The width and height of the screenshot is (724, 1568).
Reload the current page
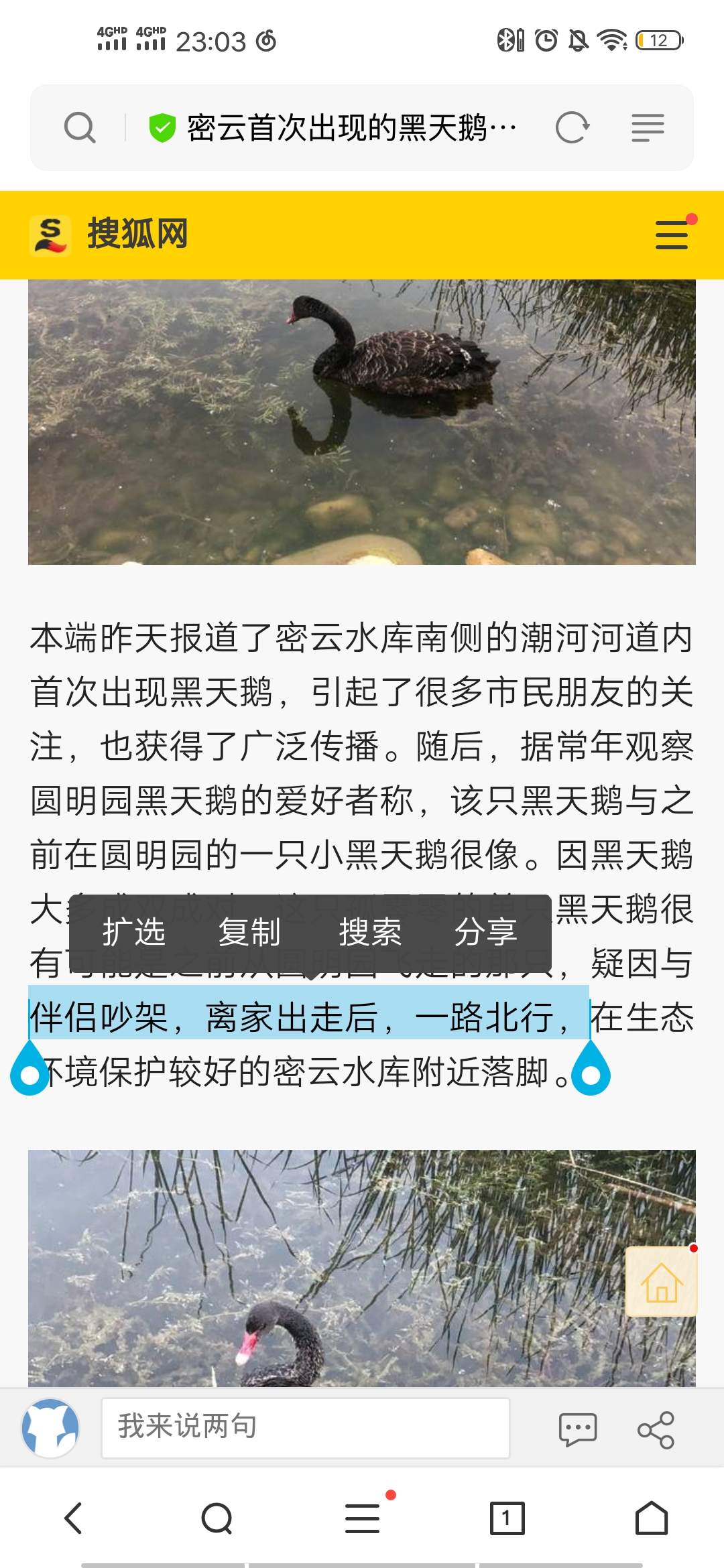tap(572, 127)
